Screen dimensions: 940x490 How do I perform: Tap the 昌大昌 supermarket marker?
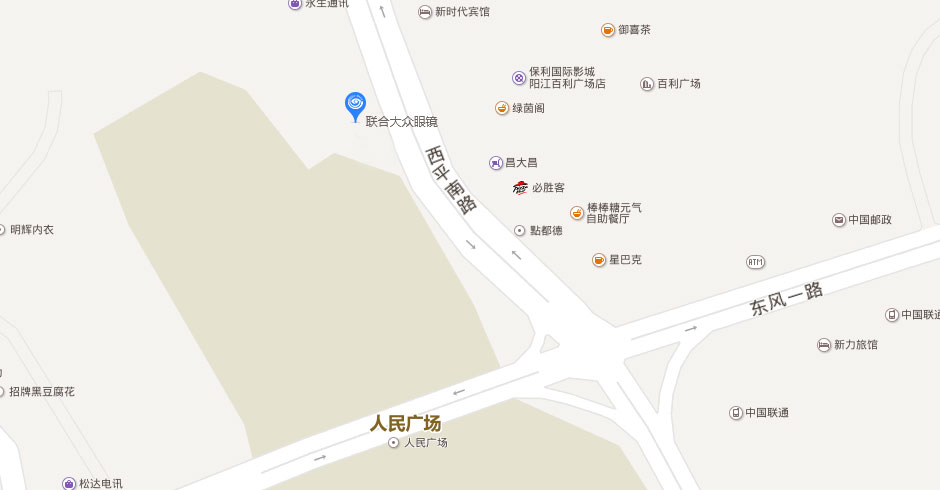495,162
